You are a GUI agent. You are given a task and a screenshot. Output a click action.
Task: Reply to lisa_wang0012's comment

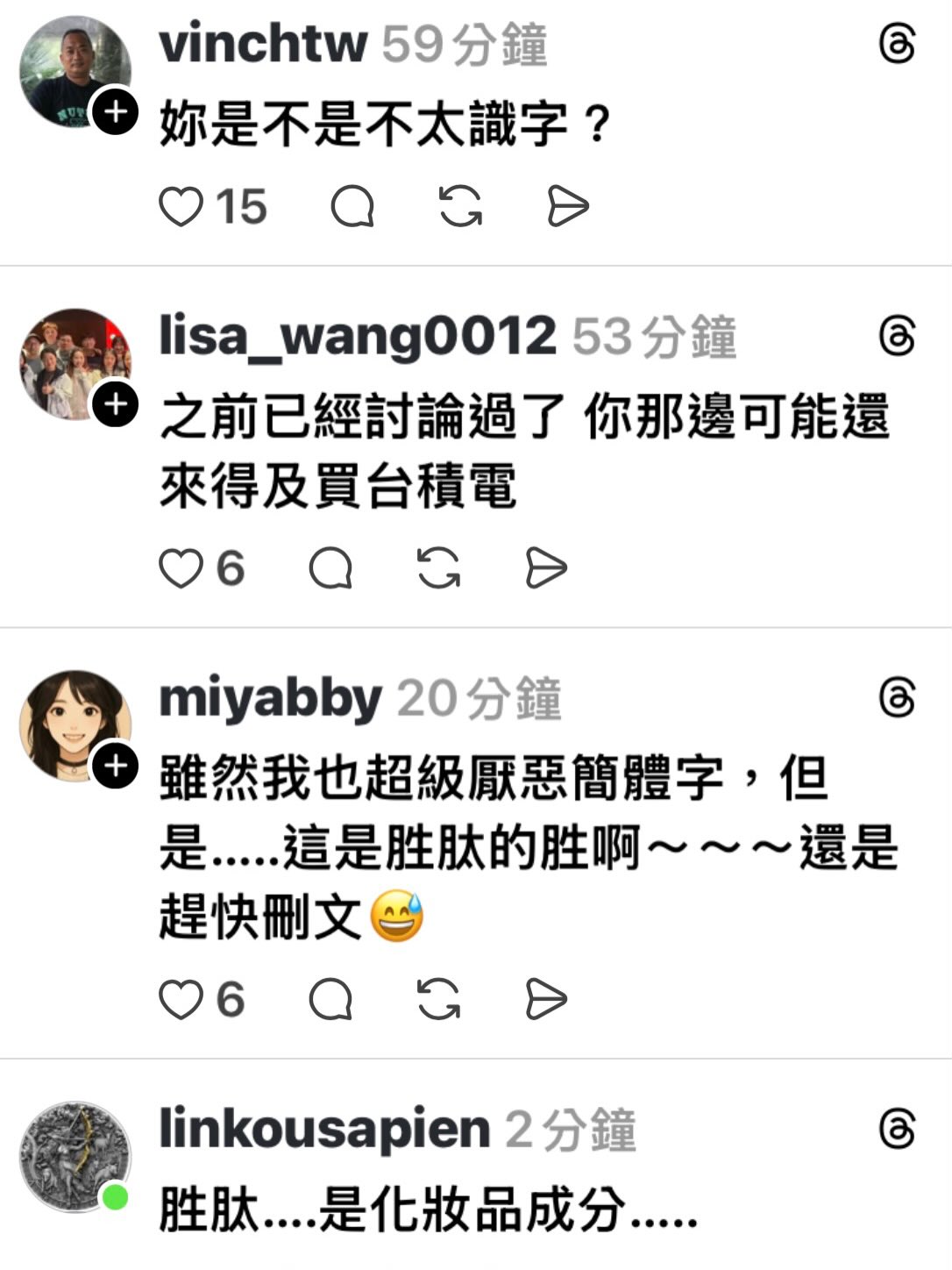[330, 568]
